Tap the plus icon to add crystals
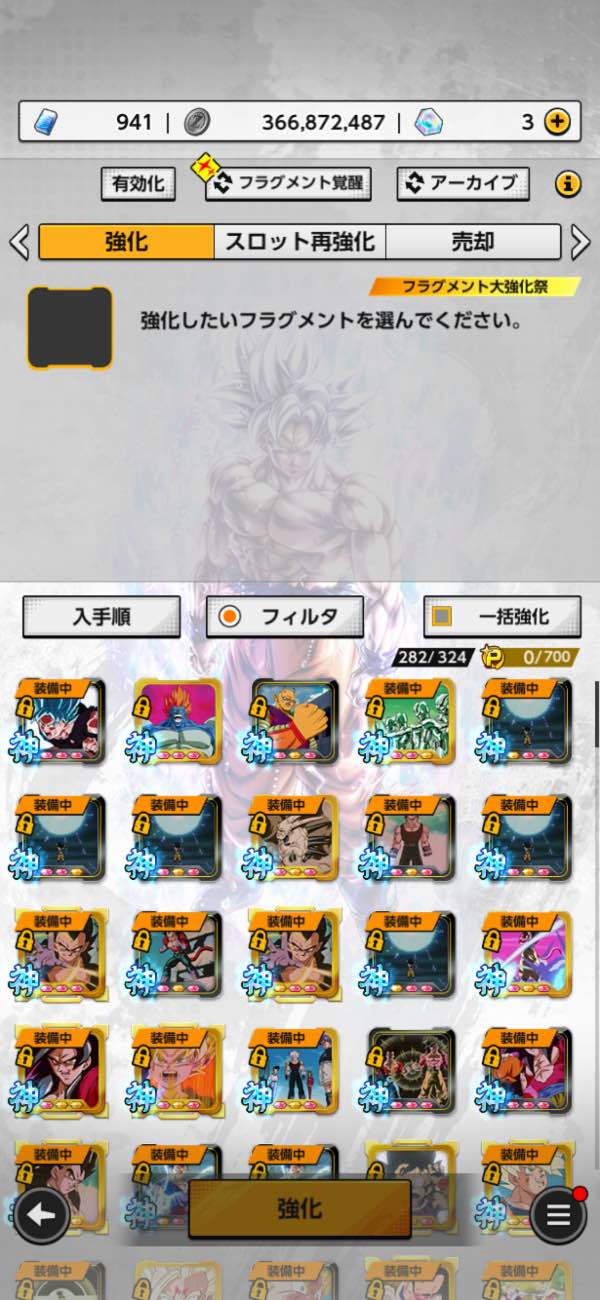The height and width of the screenshot is (1300, 600). [x=557, y=122]
